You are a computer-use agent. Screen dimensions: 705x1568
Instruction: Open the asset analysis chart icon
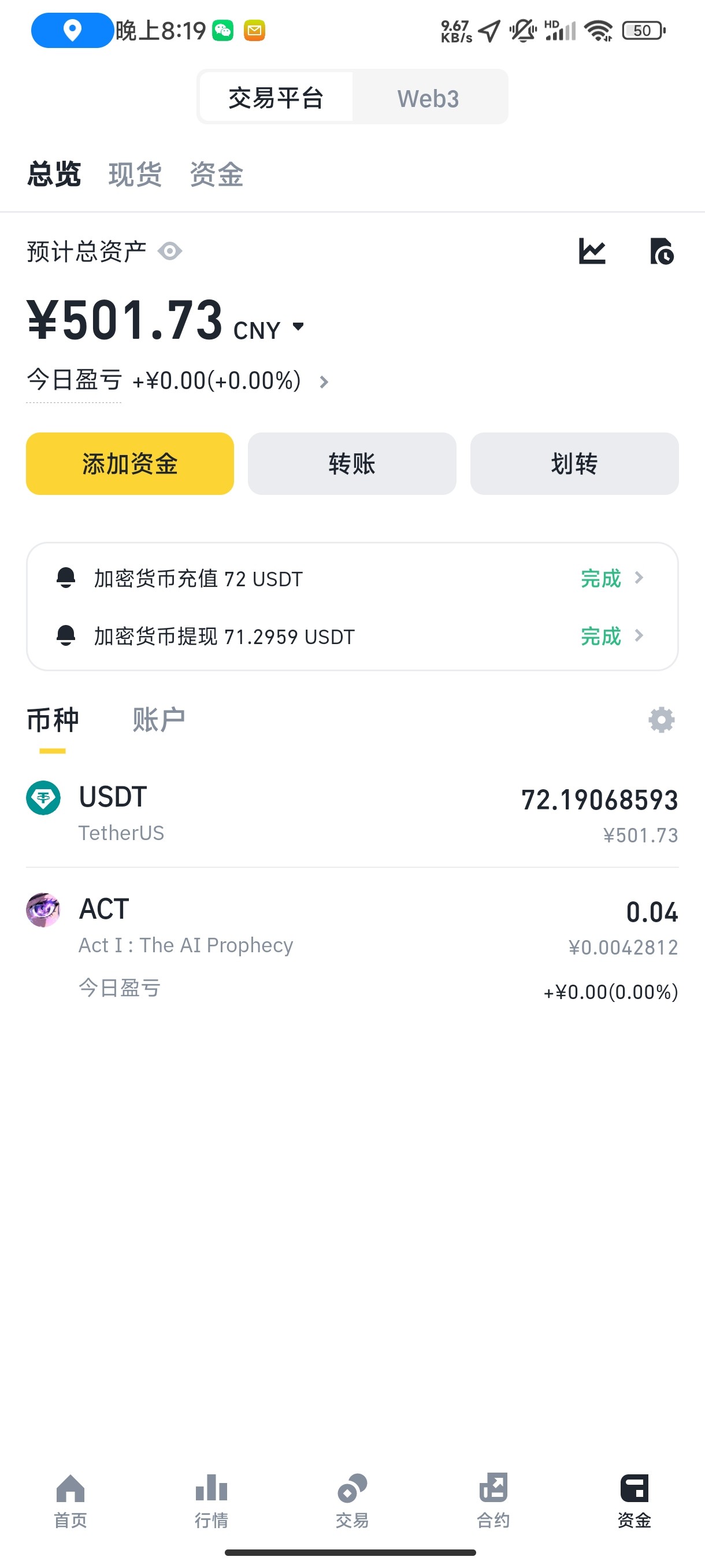point(592,251)
